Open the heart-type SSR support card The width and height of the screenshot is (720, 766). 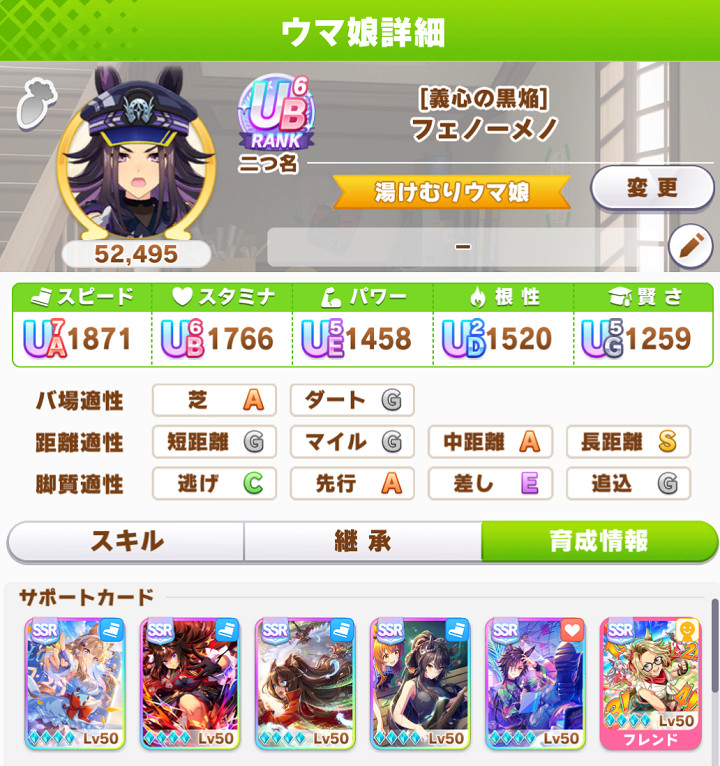533,683
